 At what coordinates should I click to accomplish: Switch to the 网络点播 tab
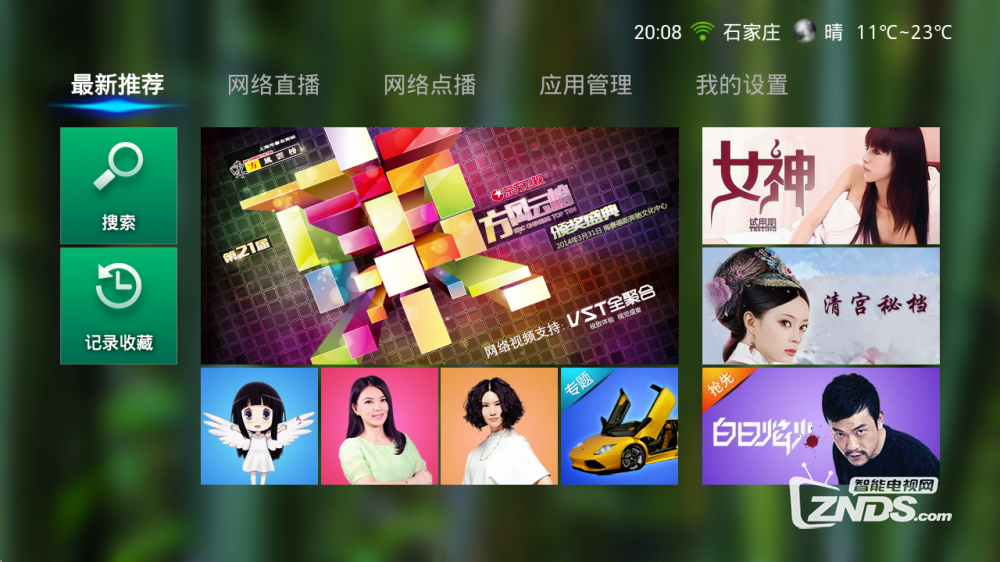click(429, 85)
